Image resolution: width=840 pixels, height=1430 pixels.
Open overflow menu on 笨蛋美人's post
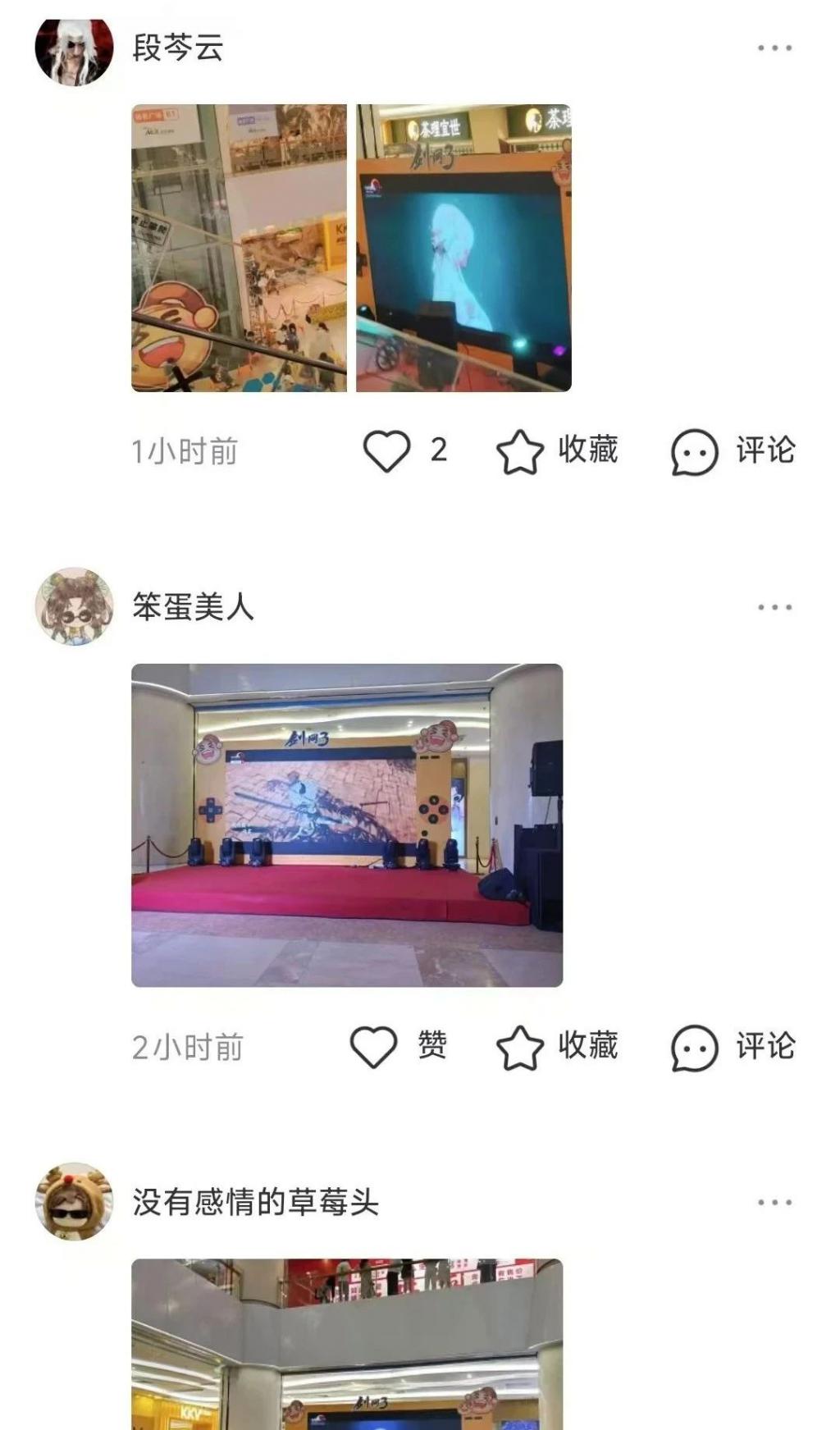tap(774, 607)
